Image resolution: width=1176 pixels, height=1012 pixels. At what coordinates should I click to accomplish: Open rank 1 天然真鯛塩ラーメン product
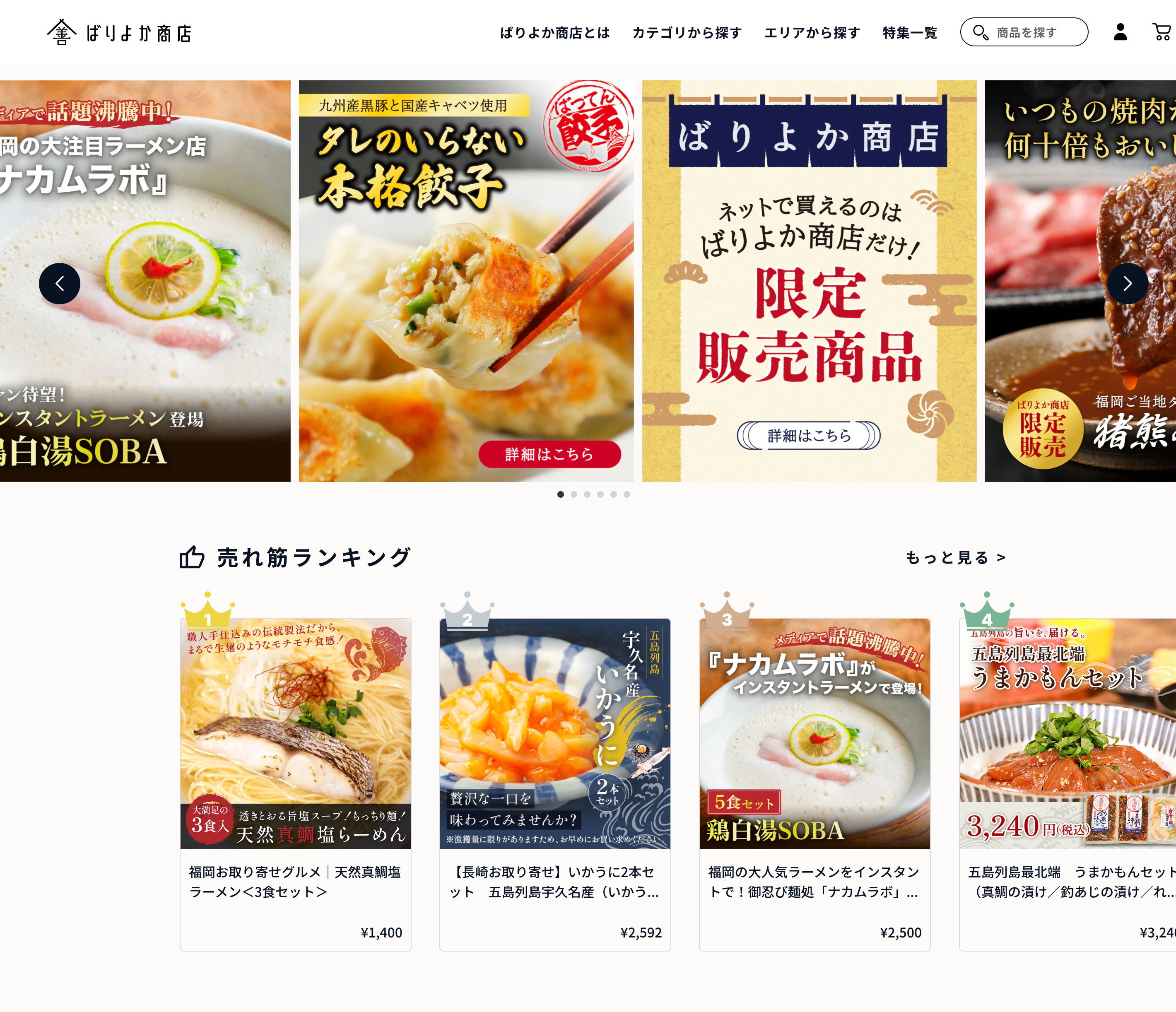tap(295, 783)
